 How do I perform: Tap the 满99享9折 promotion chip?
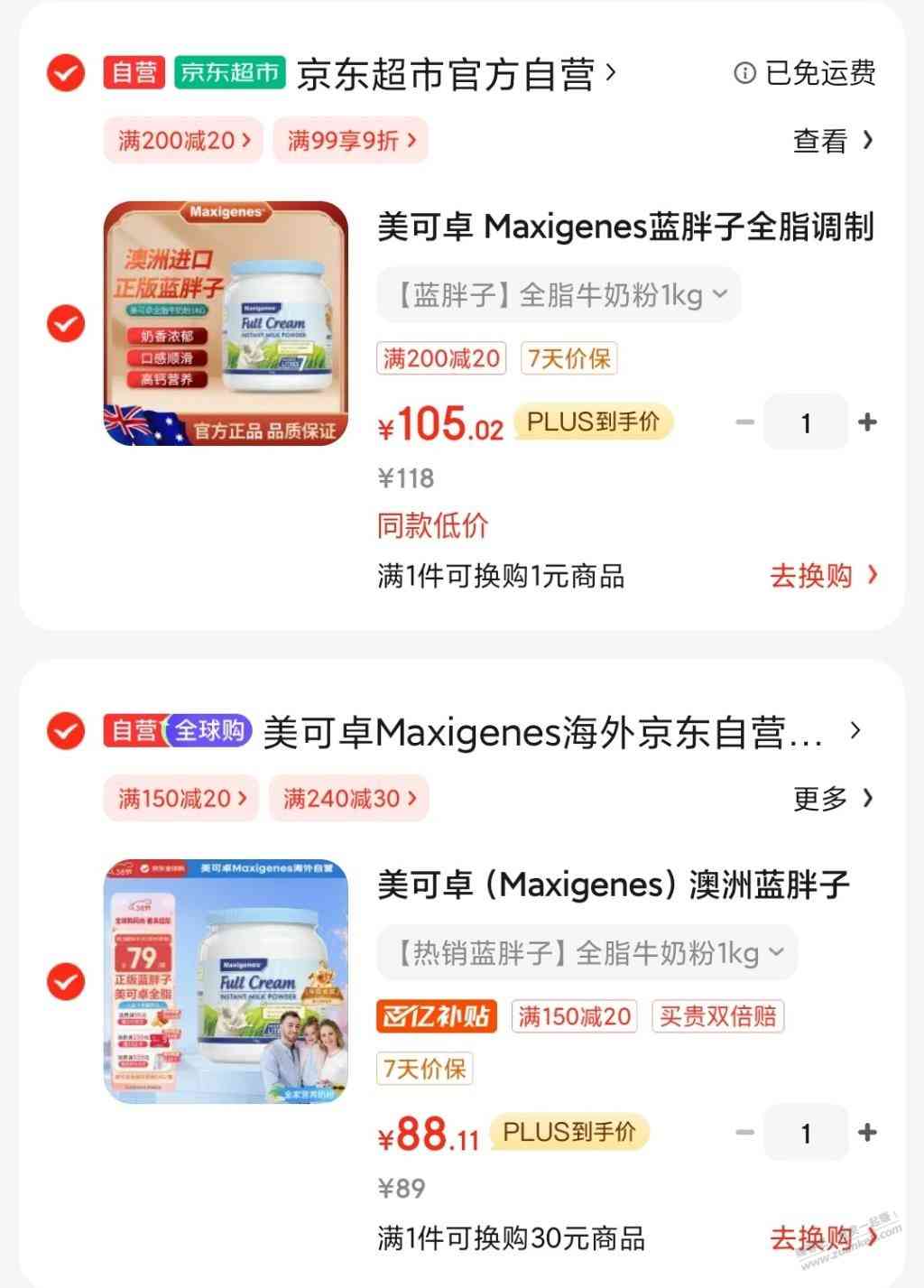coord(350,141)
